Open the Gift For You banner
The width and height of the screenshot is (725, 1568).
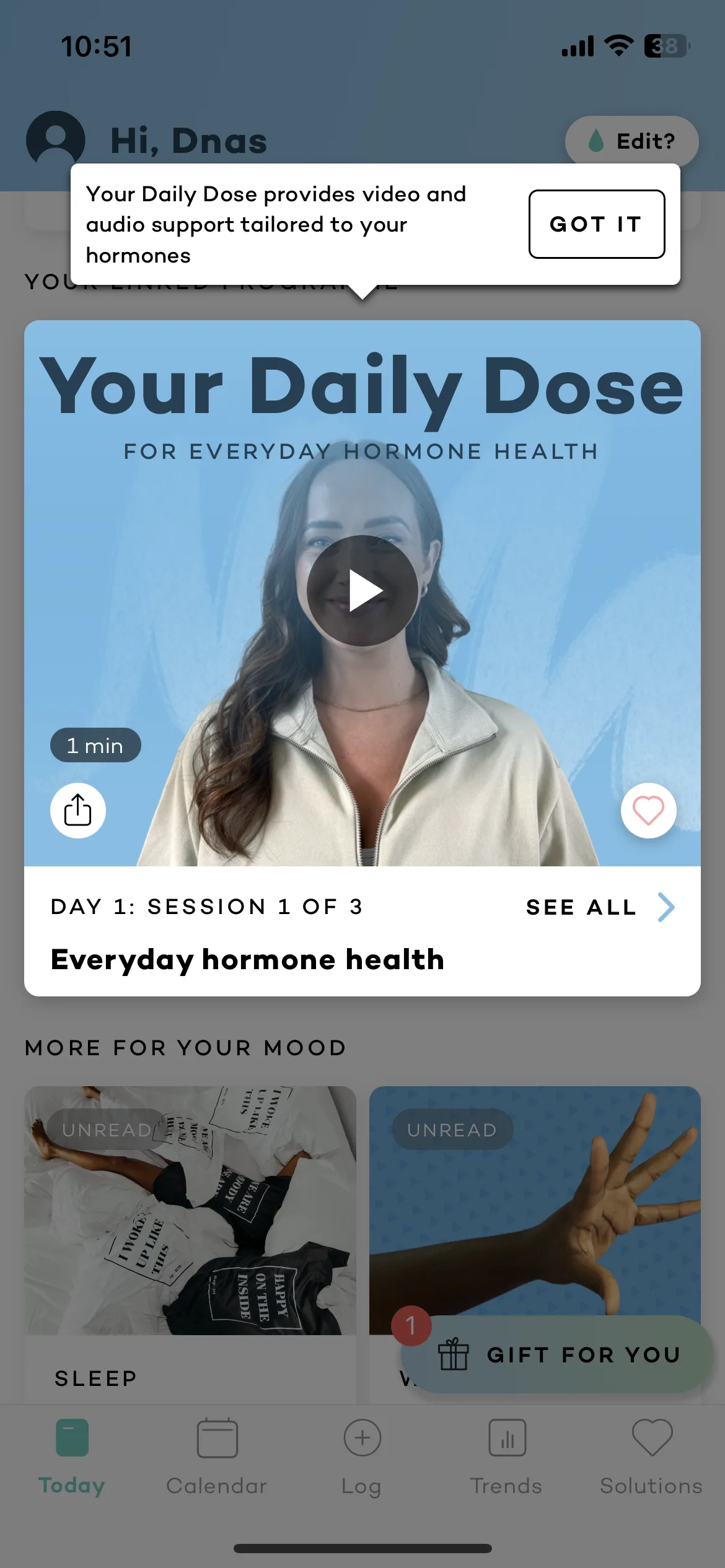(557, 1354)
